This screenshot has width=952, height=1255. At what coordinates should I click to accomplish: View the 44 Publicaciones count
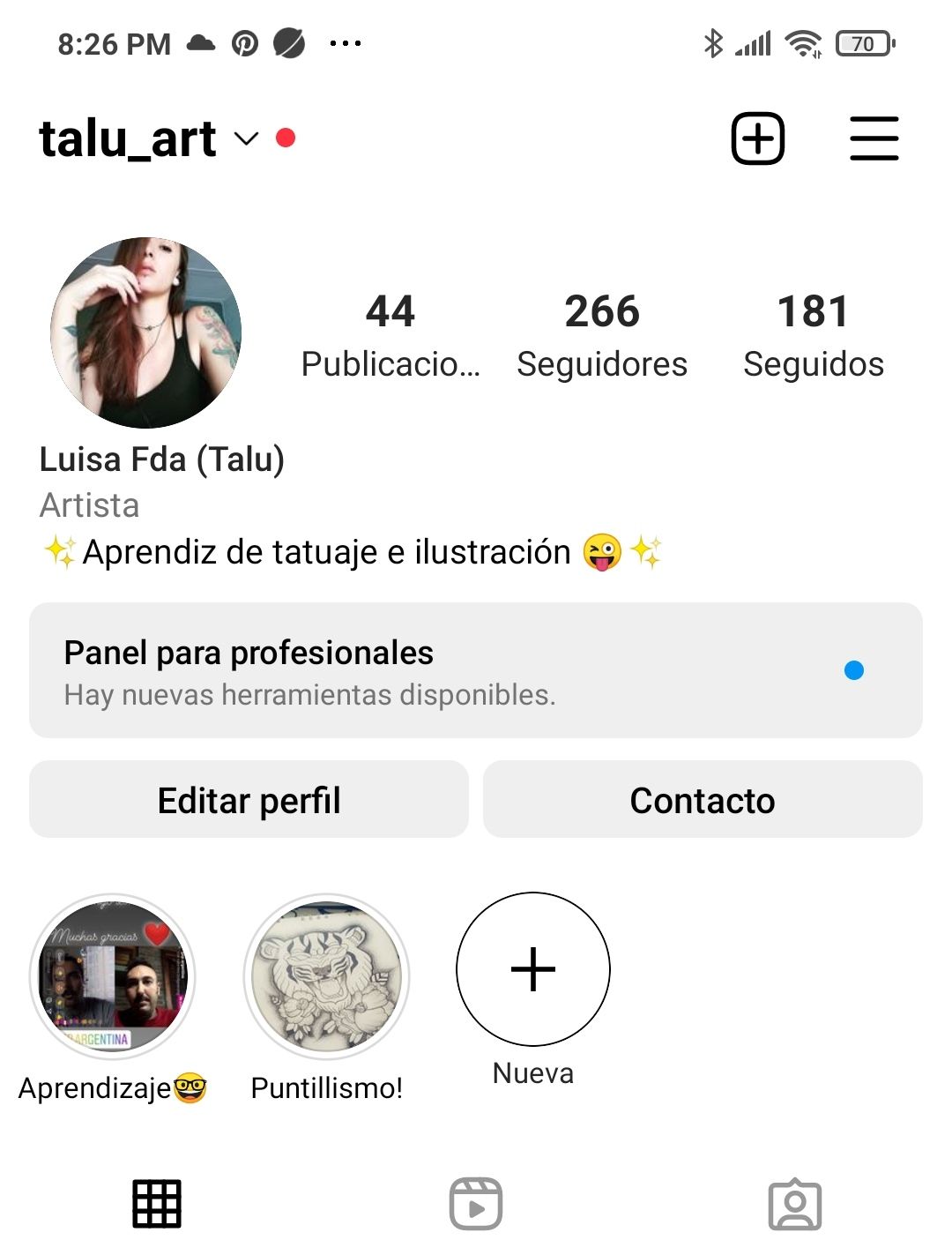click(x=390, y=335)
